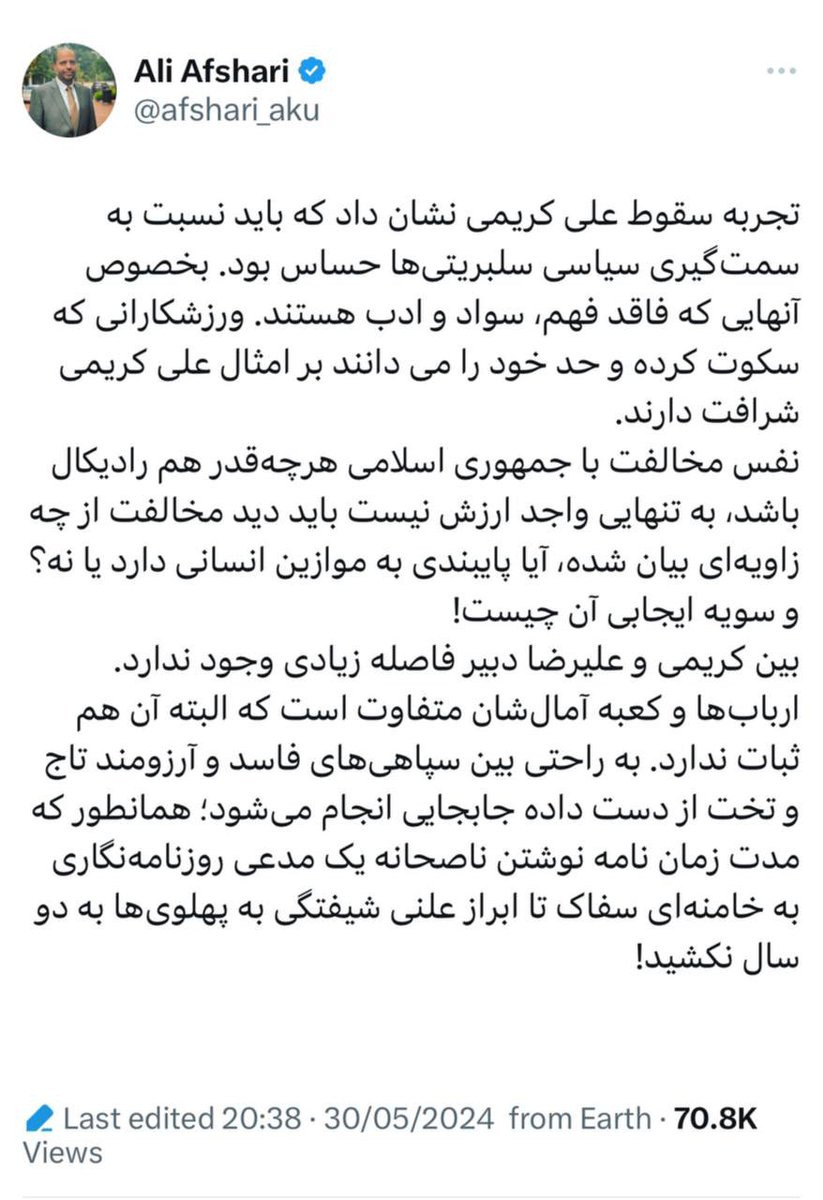
Task: Open Ali Afshari's profile picture
Action: coord(69,91)
